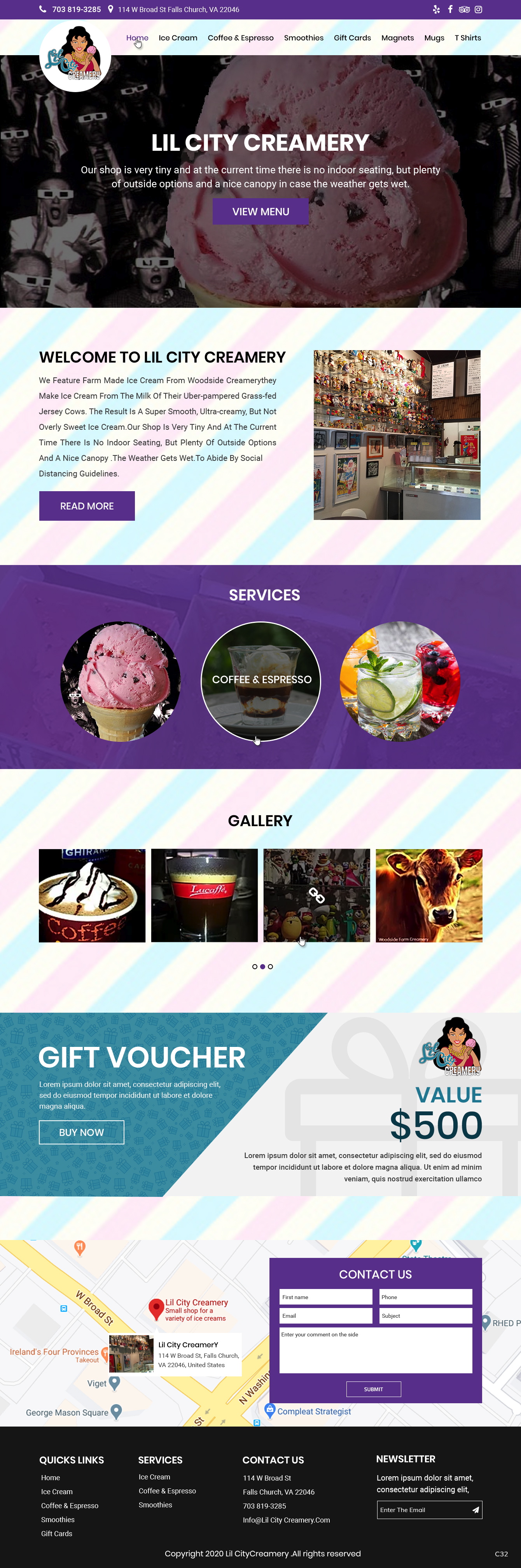521x1568 pixels.
Task: Open the T Shirts page
Action: [x=467, y=38]
